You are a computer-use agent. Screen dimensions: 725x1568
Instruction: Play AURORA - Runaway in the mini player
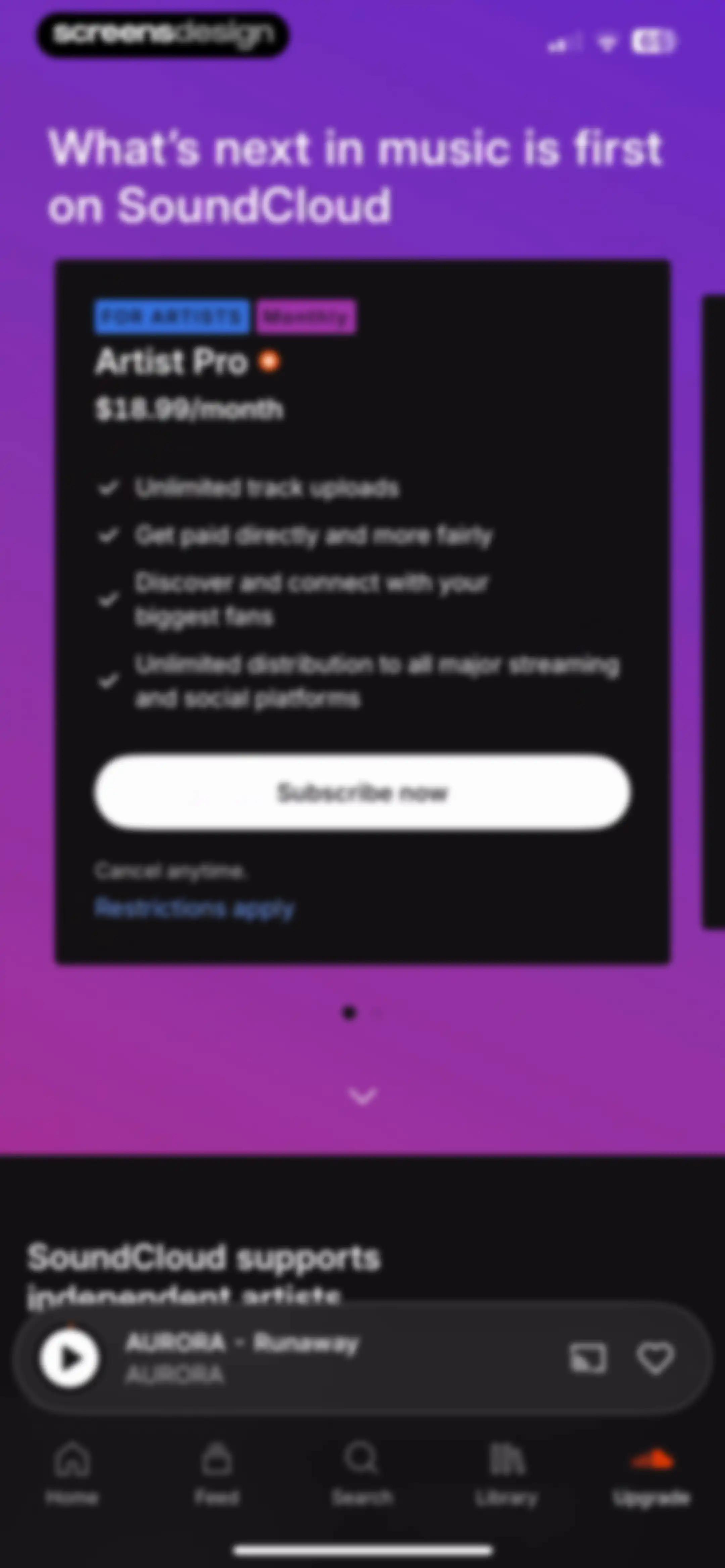click(x=70, y=1358)
